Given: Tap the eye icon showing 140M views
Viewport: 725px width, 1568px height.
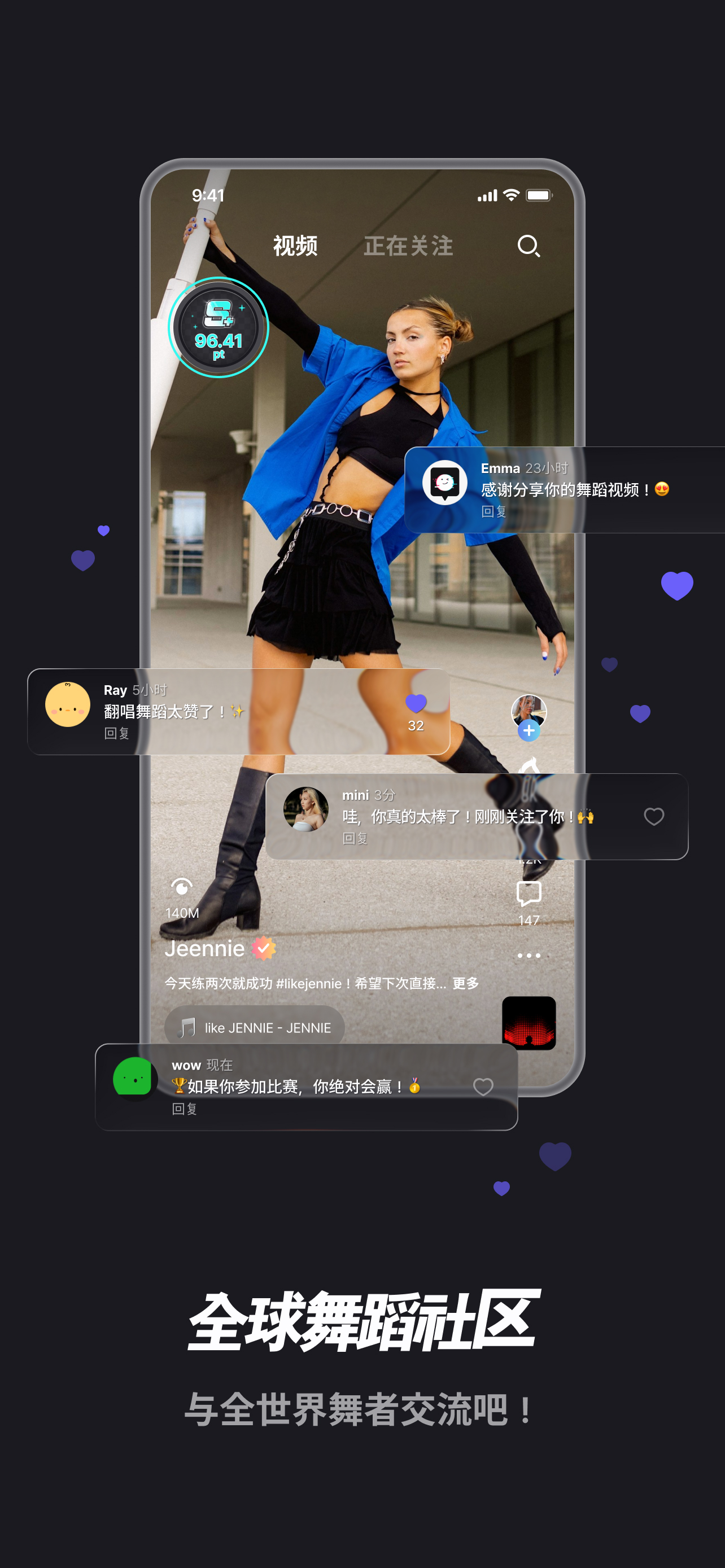Looking at the screenshot, I should pos(182,887).
